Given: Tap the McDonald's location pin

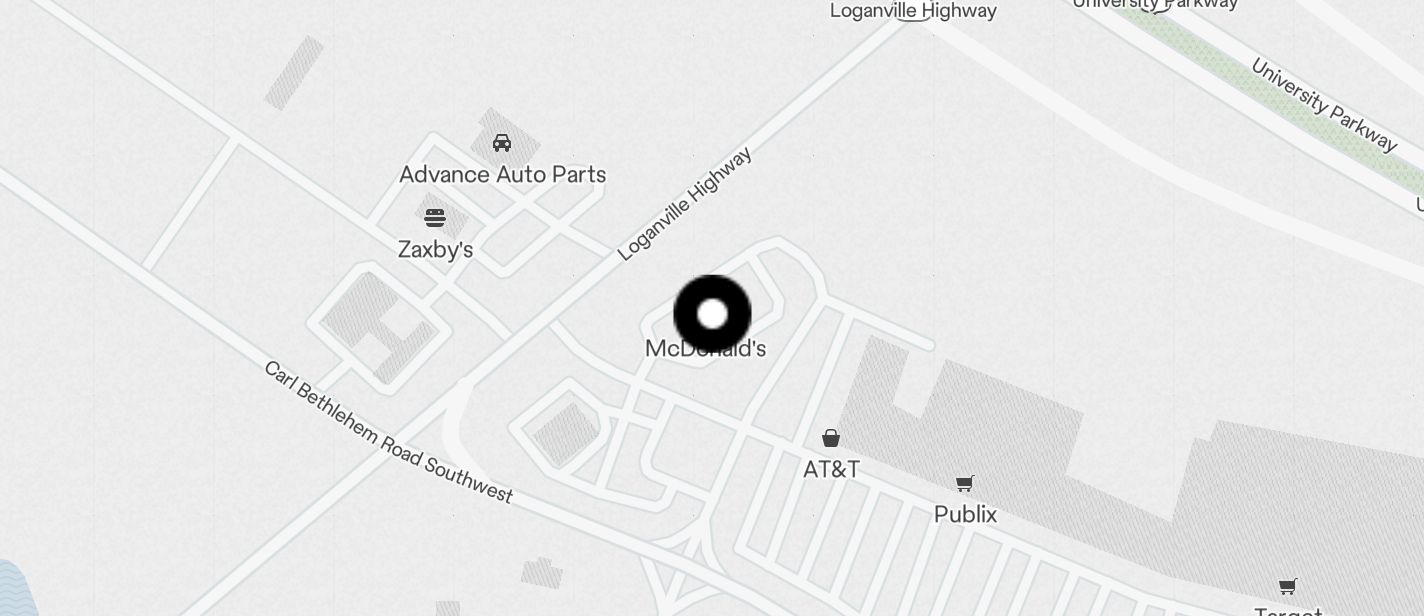Looking at the screenshot, I should [x=712, y=314].
